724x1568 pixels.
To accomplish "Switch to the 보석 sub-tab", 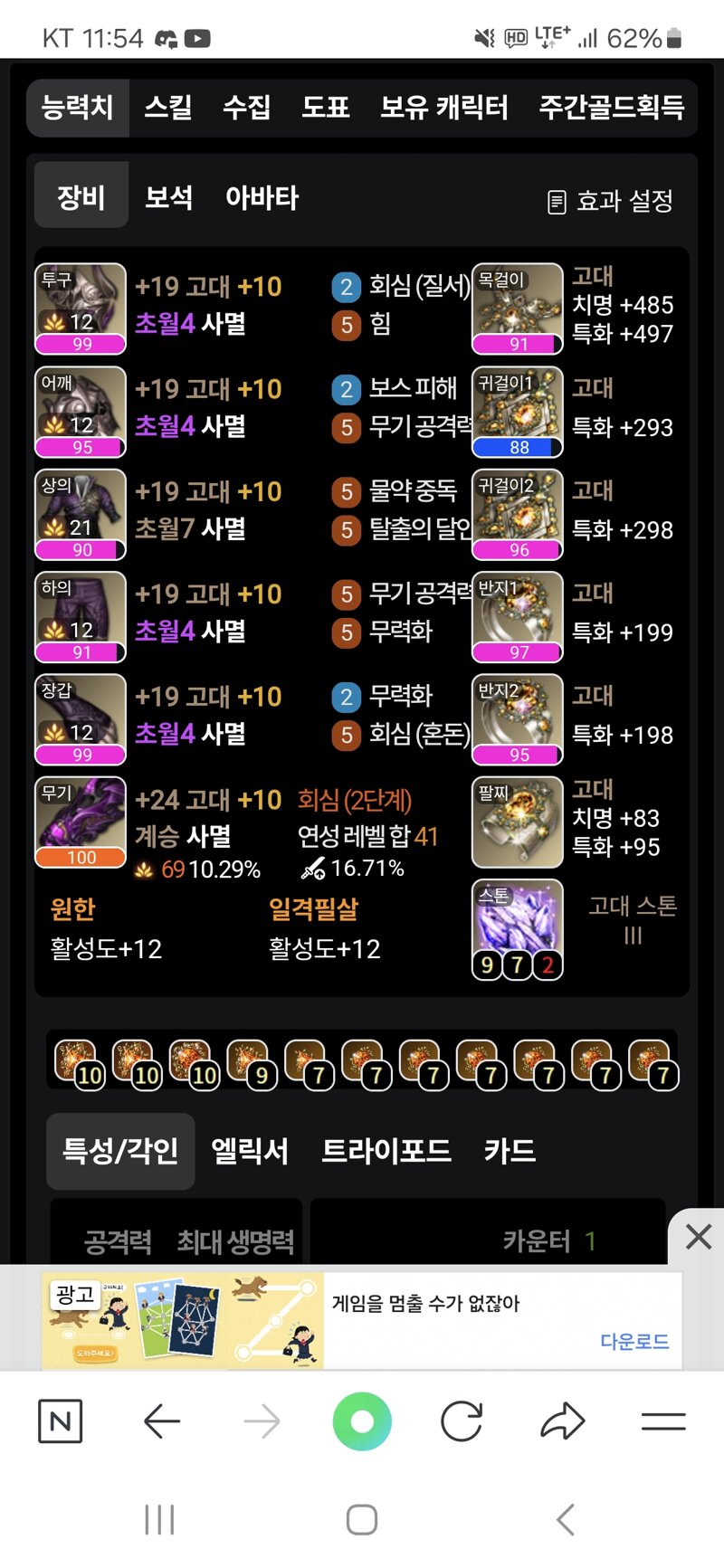I will [168, 197].
